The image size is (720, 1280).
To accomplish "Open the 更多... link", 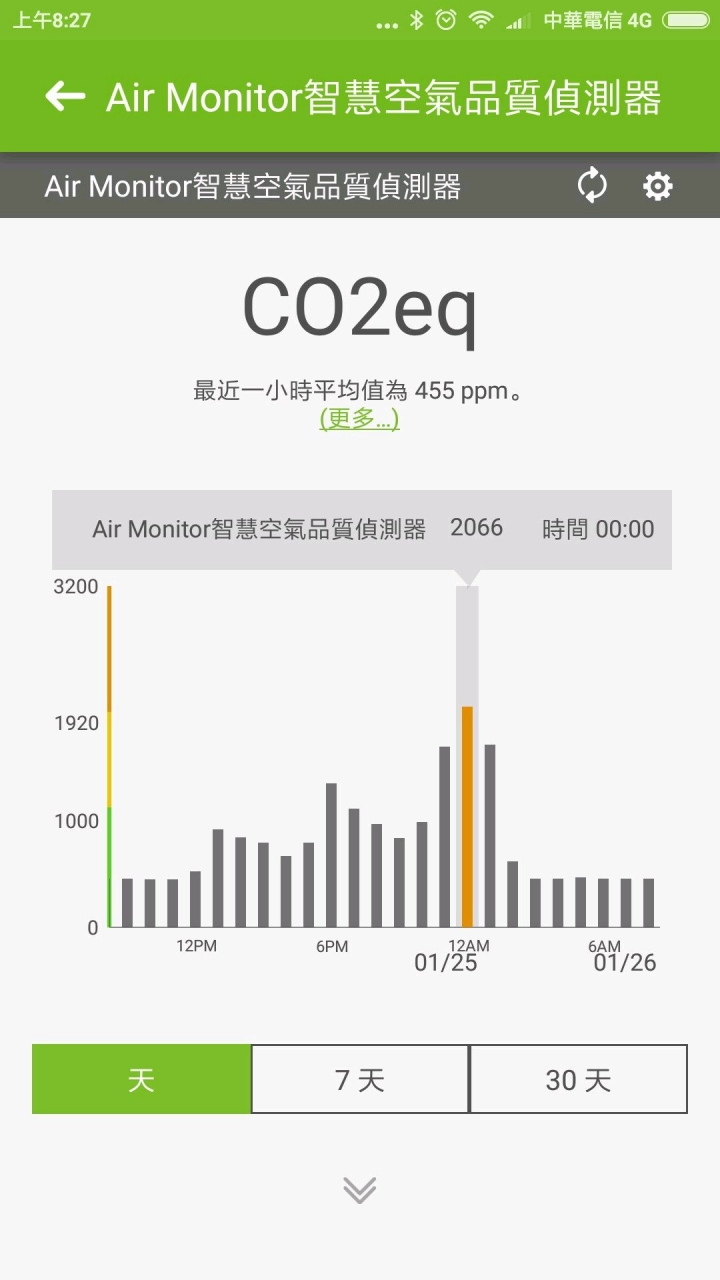I will pyautogui.click(x=359, y=419).
